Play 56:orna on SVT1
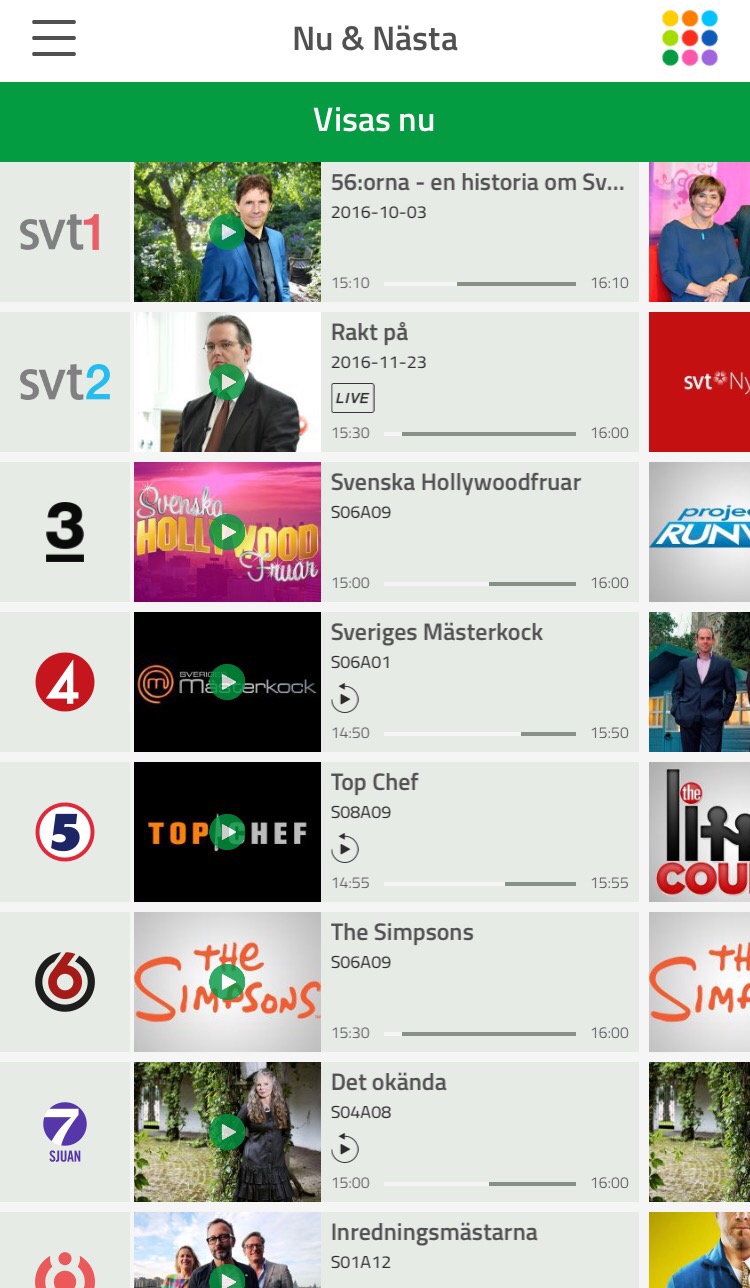This screenshot has width=750, height=1288. (x=228, y=233)
